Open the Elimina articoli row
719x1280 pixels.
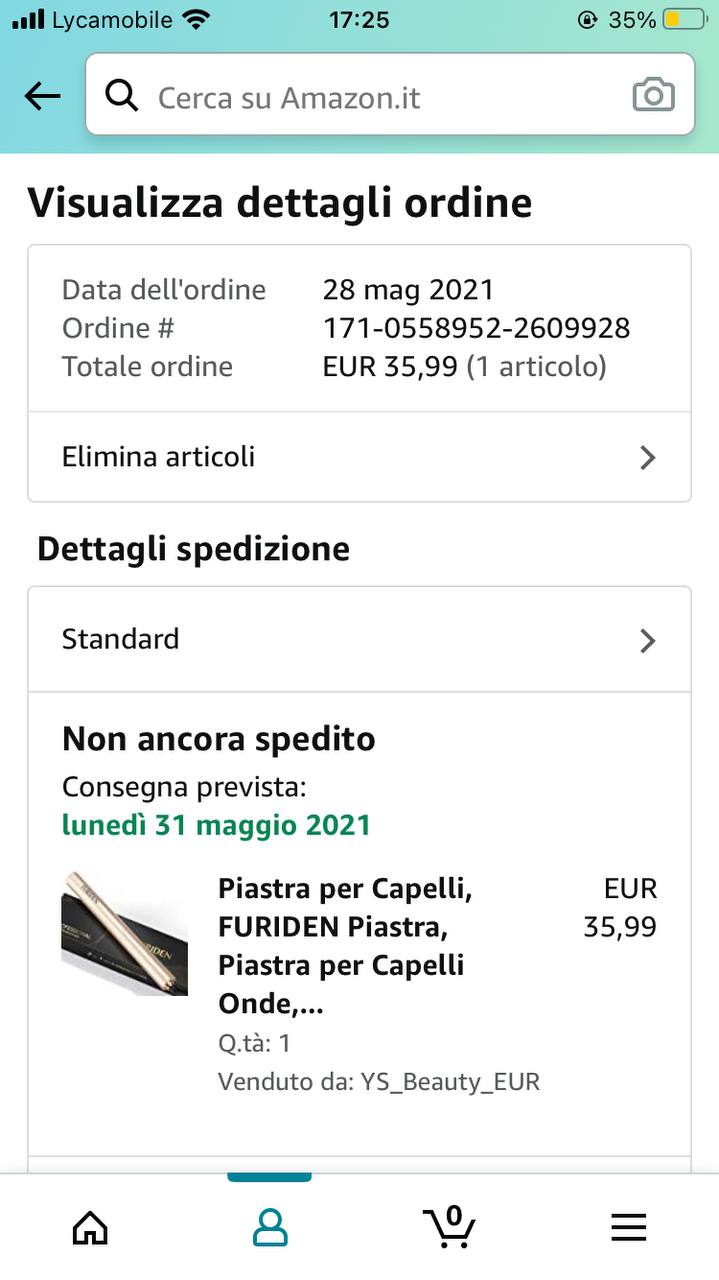(x=359, y=457)
